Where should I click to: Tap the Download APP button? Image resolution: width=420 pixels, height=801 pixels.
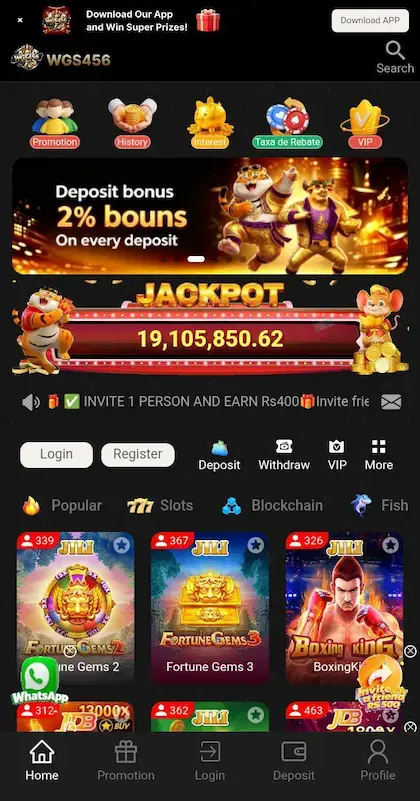[370, 20]
